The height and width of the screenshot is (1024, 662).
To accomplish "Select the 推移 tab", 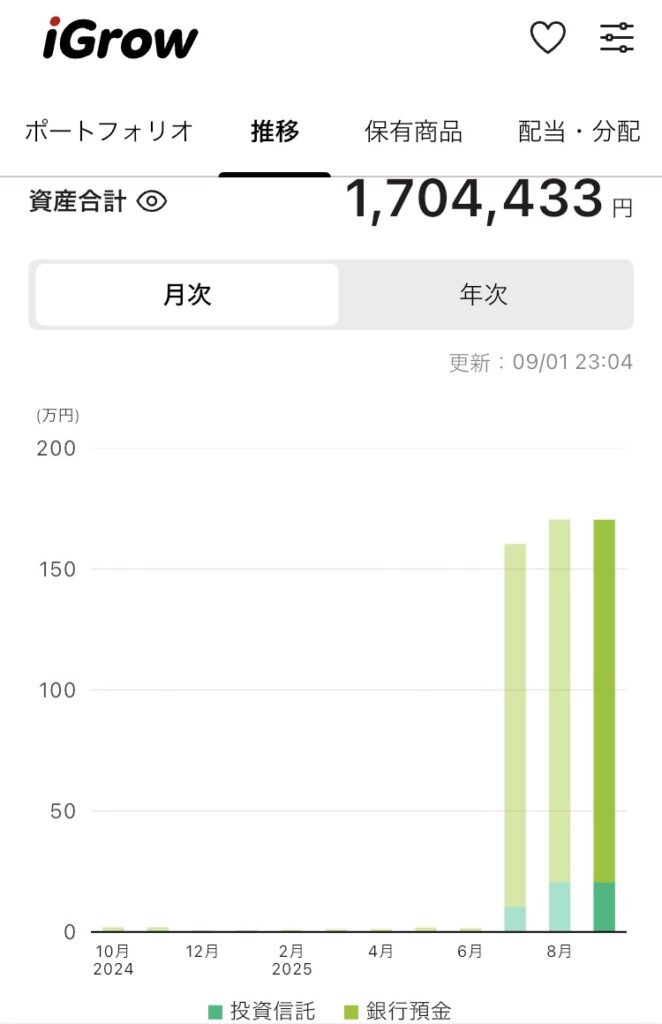I will click(x=274, y=131).
